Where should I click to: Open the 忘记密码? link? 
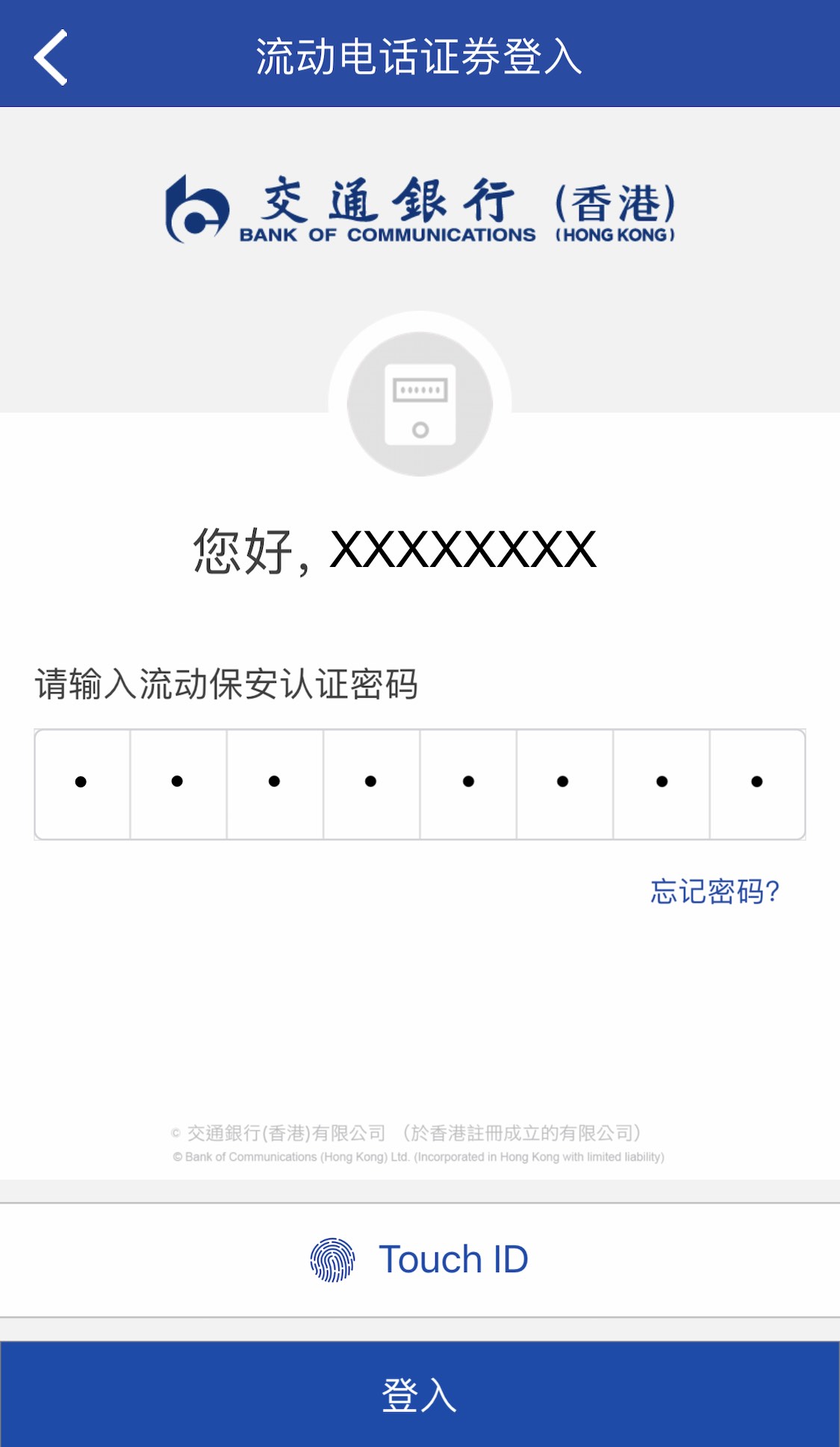[x=715, y=891]
